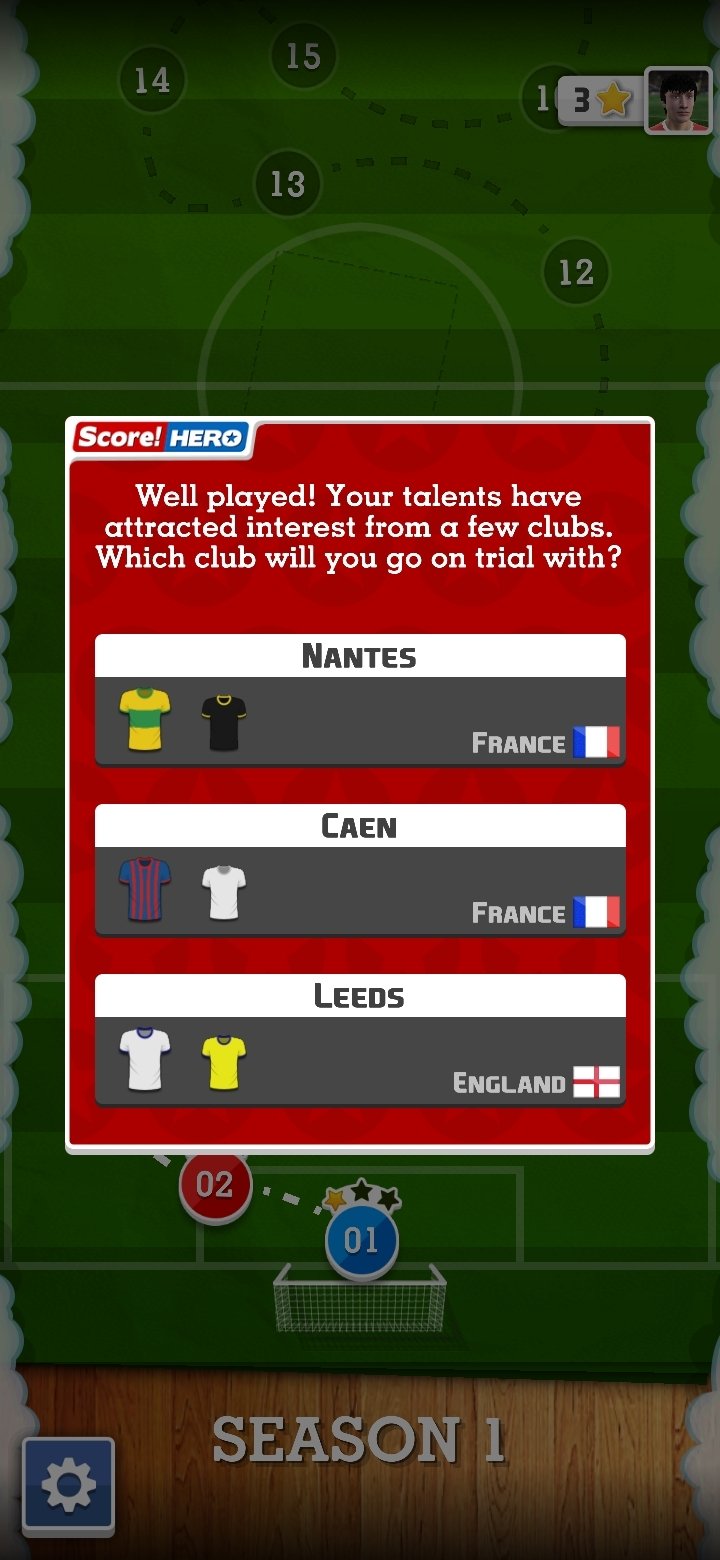Choose Nantes for your trial

360,700
